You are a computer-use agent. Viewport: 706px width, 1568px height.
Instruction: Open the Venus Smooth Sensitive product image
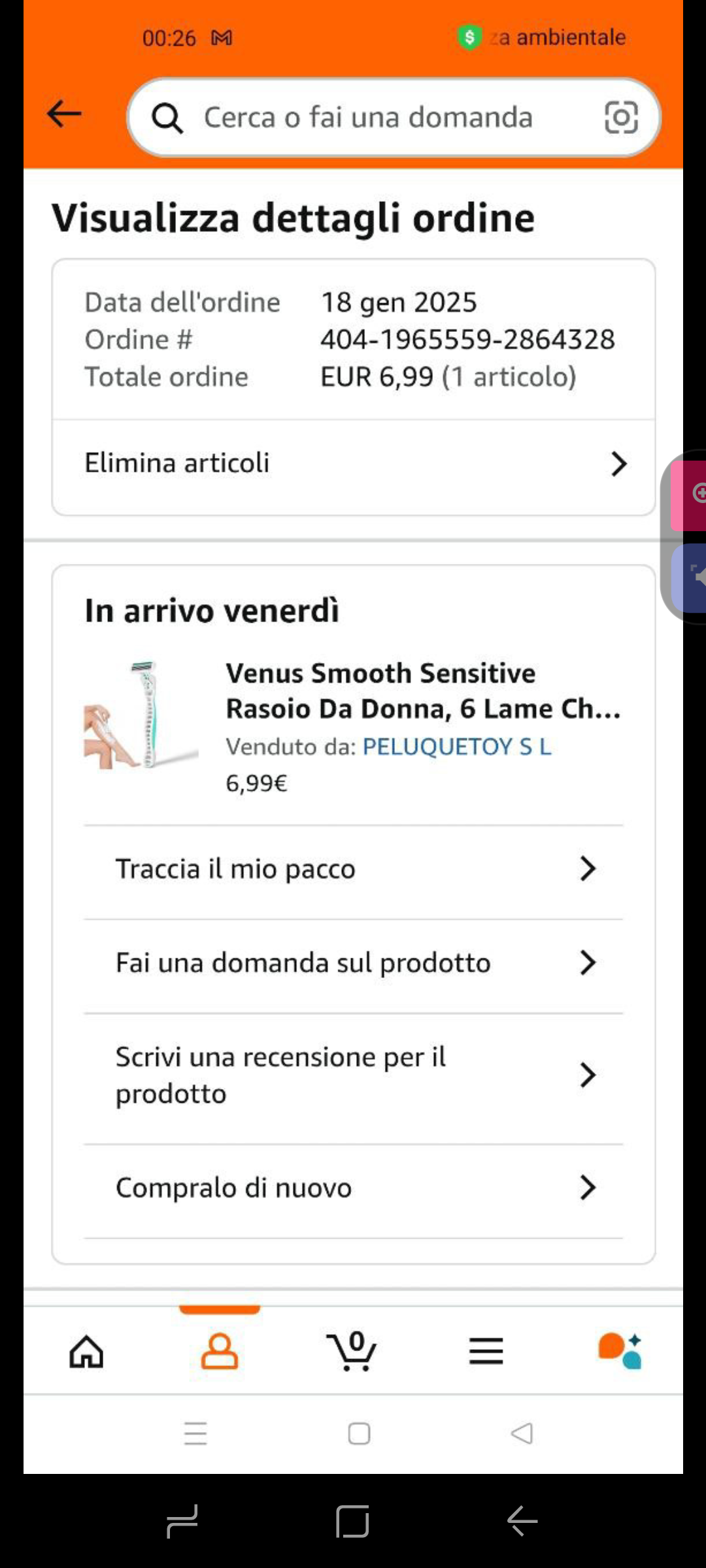141,715
